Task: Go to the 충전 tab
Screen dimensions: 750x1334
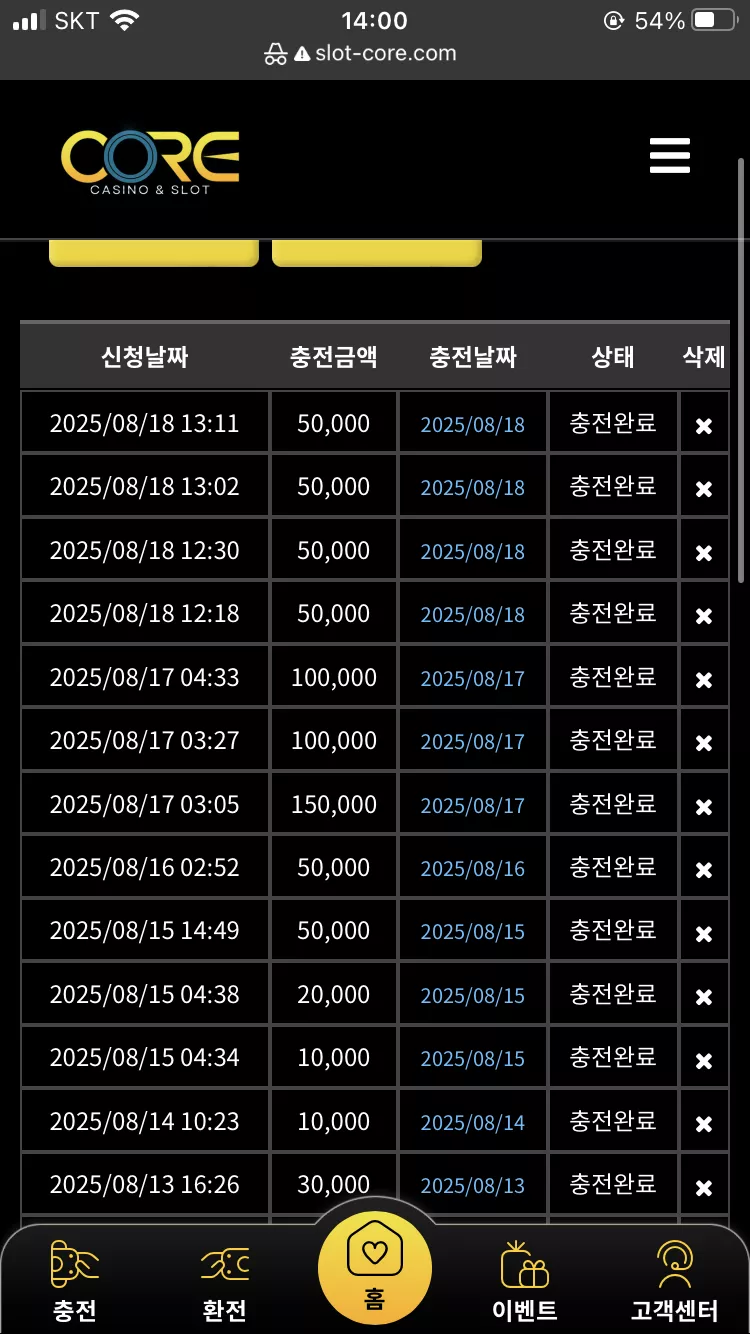Action: pos(75,1281)
